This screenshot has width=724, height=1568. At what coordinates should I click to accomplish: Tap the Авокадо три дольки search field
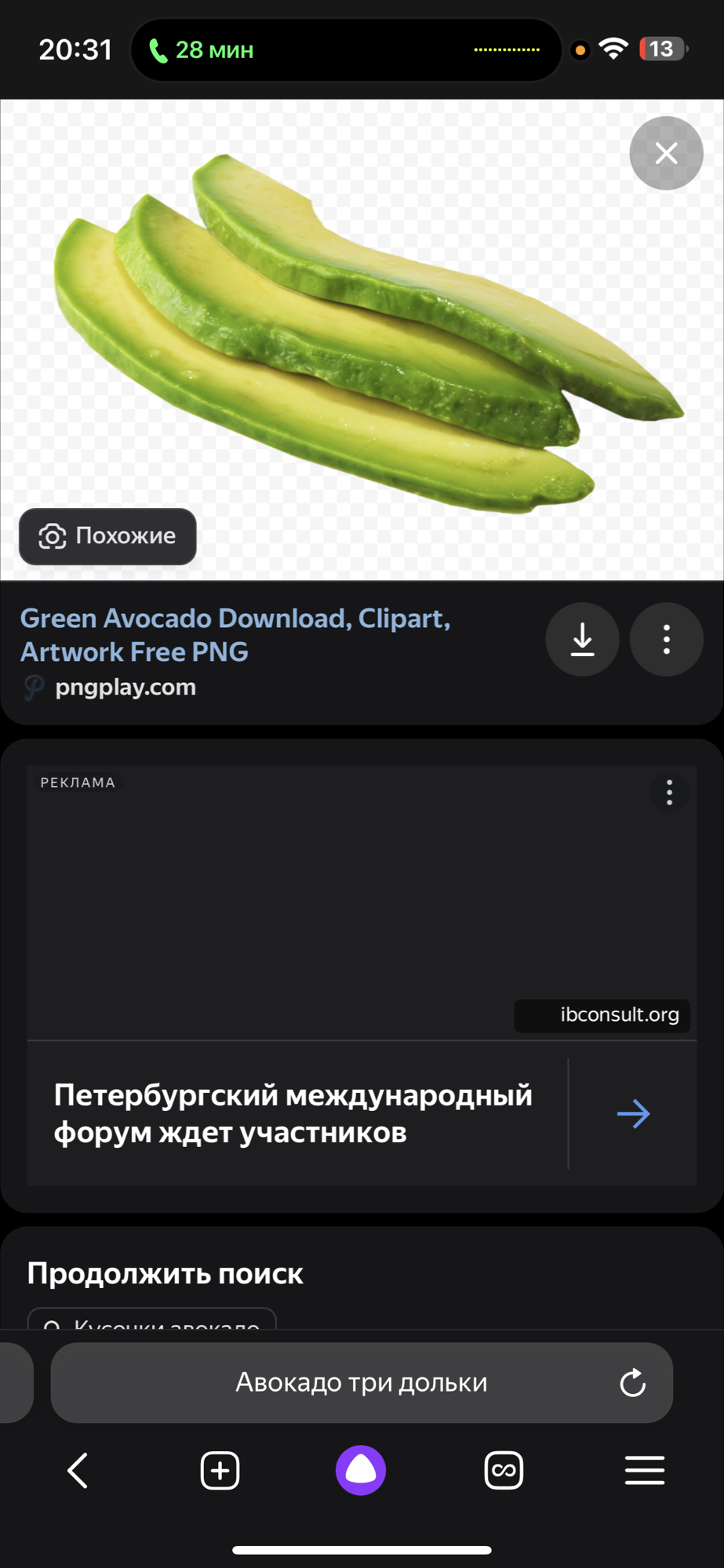(361, 1382)
